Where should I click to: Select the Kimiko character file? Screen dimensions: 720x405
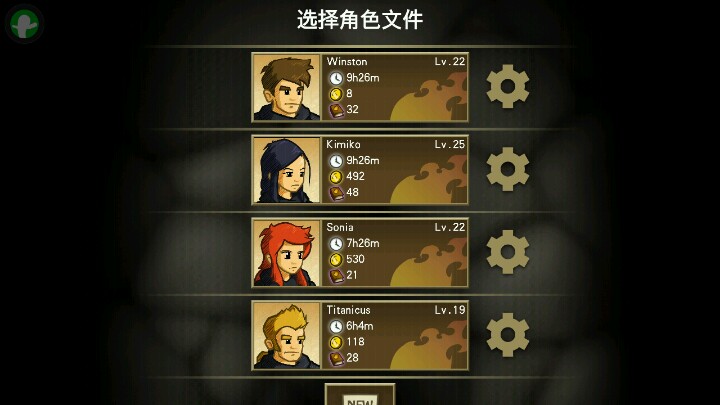point(360,170)
